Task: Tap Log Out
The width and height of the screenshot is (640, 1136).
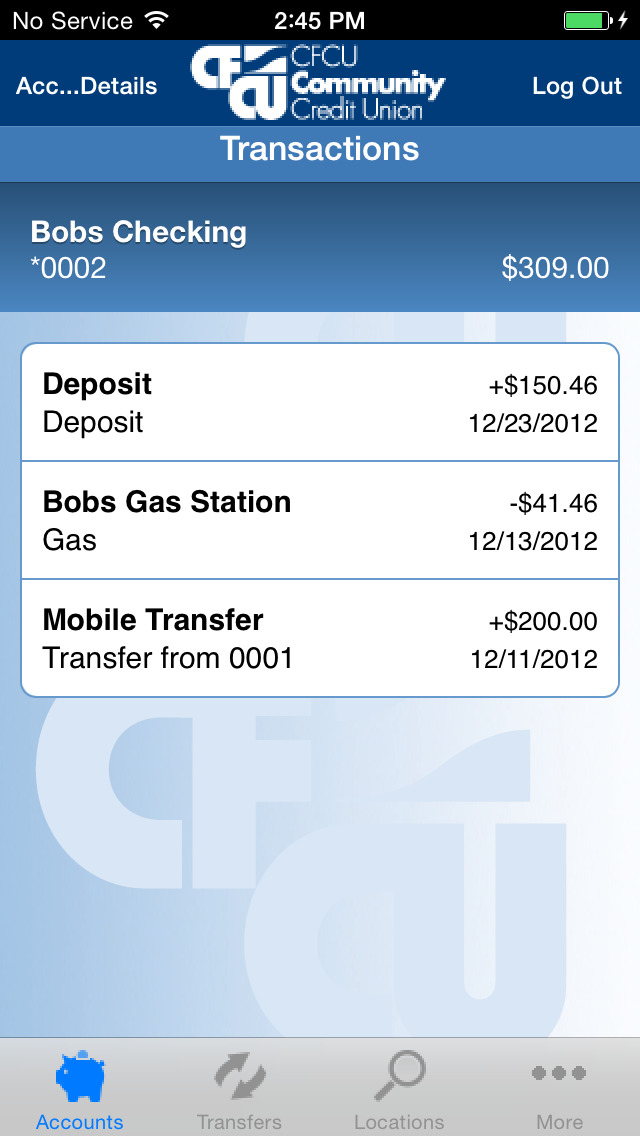Action: pyautogui.click(x=577, y=85)
